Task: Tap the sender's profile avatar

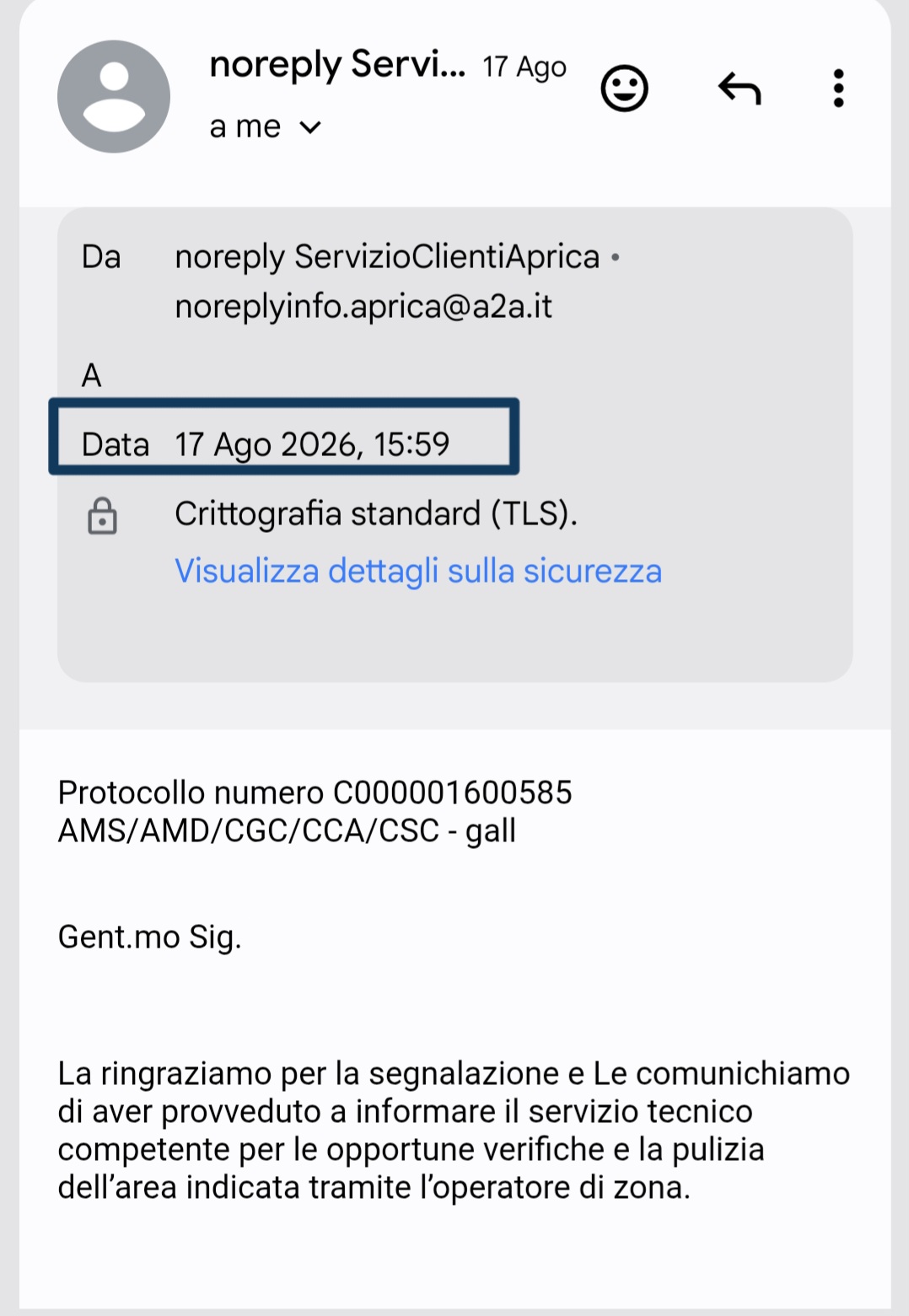Action: [114, 96]
